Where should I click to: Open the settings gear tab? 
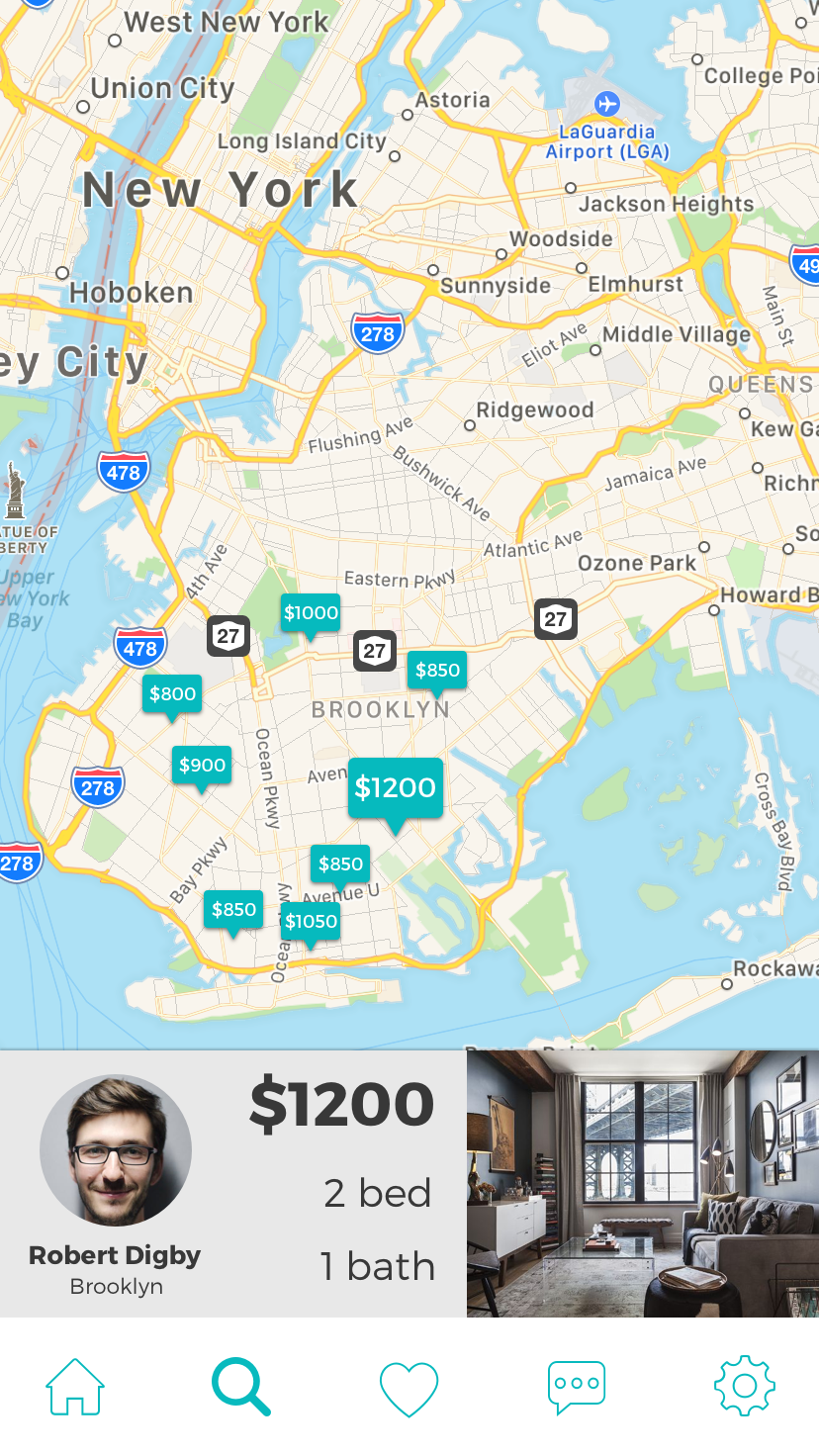coord(744,1386)
